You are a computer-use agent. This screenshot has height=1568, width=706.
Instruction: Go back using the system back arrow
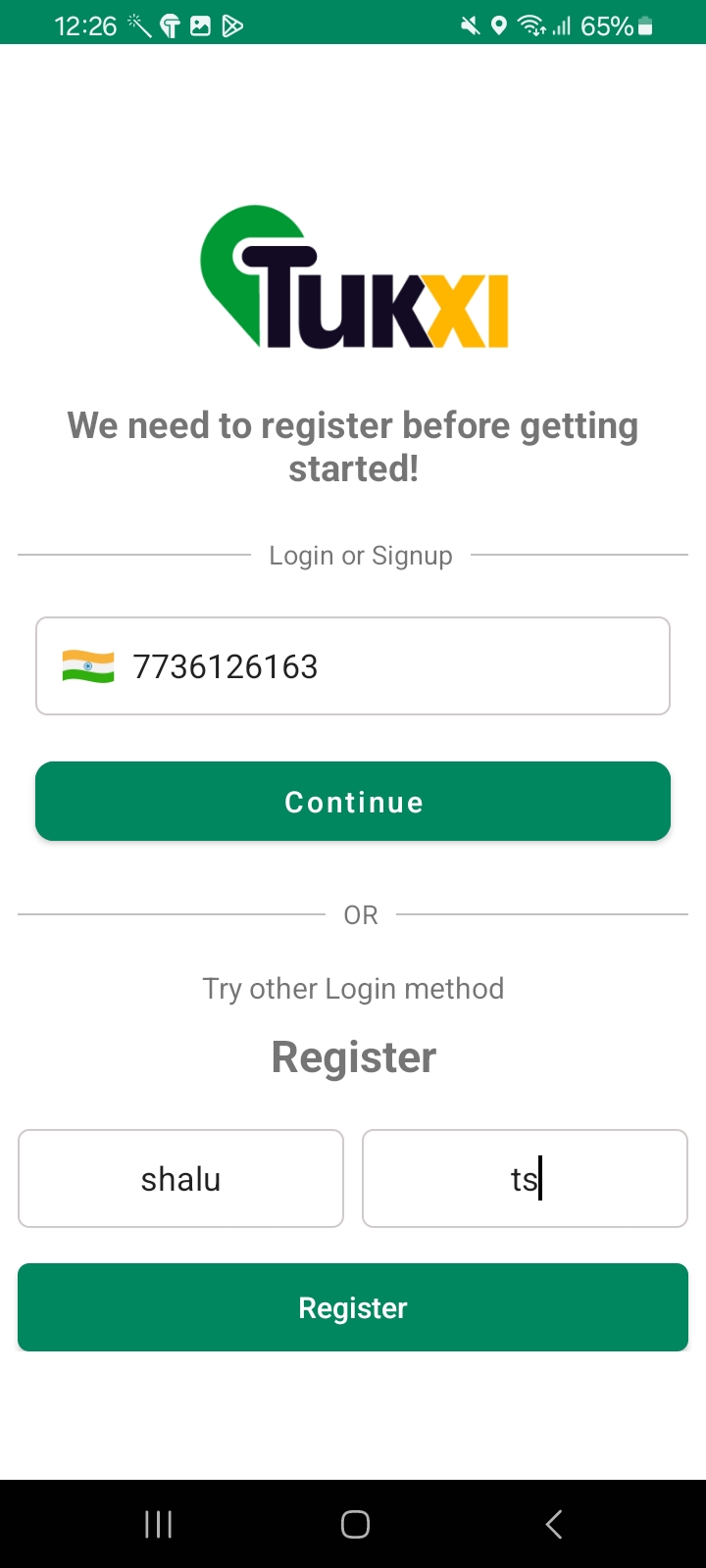pyautogui.click(x=554, y=1524)
